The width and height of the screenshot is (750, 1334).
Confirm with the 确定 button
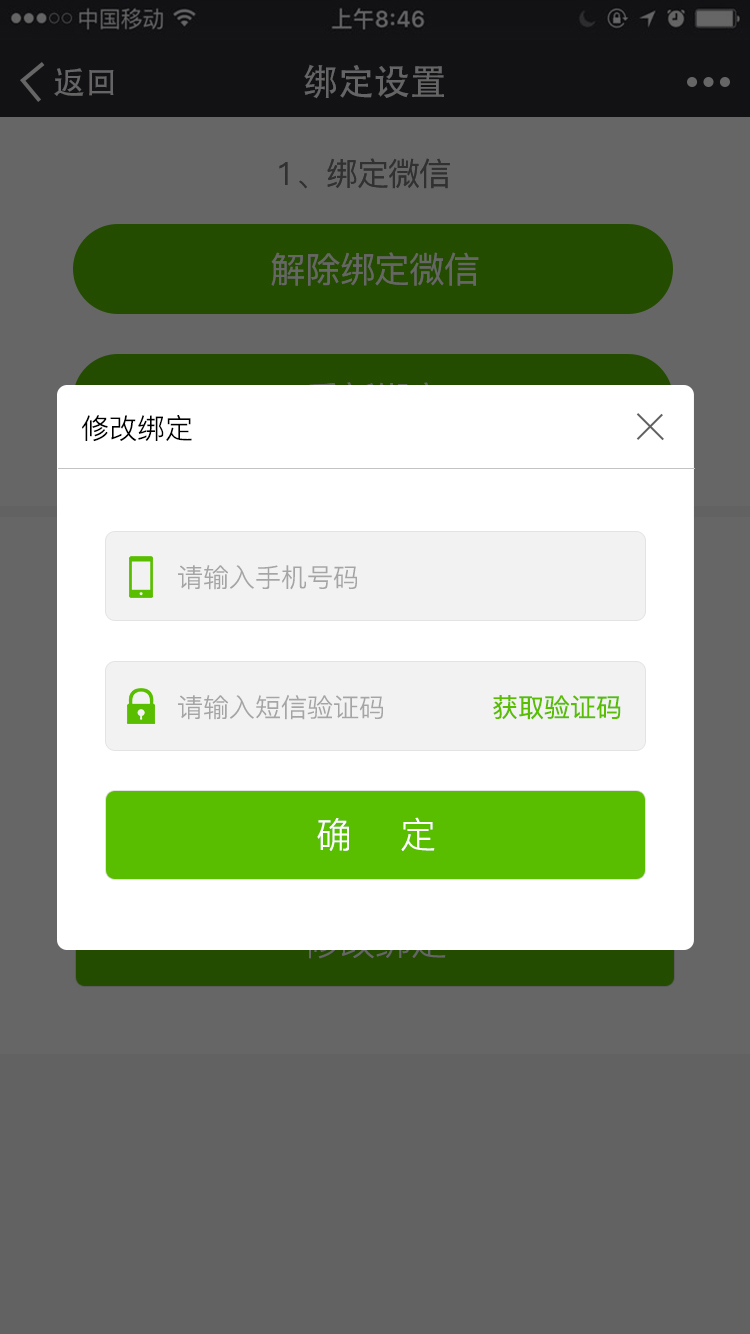375,835
